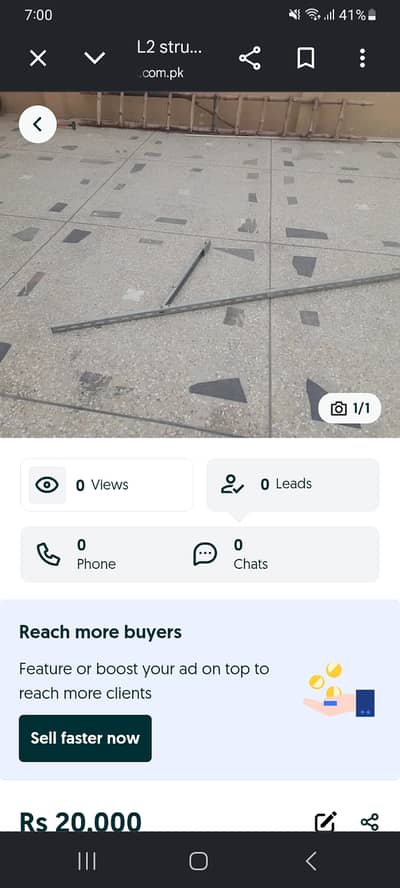Bookmark this page
The height and width of the screenshot is (888, 400).
pyautogui.click(x=306, y=58)
